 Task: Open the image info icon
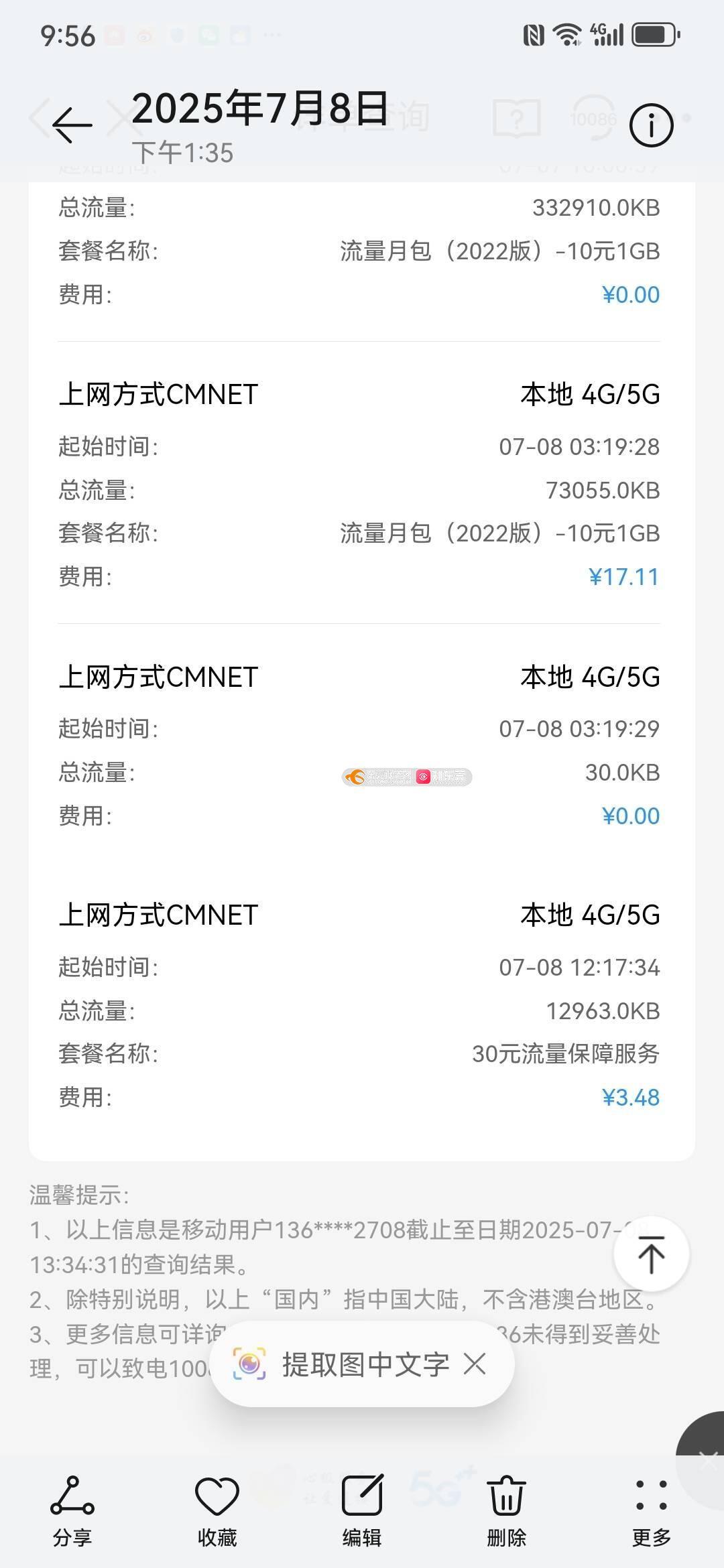point(651,125)
